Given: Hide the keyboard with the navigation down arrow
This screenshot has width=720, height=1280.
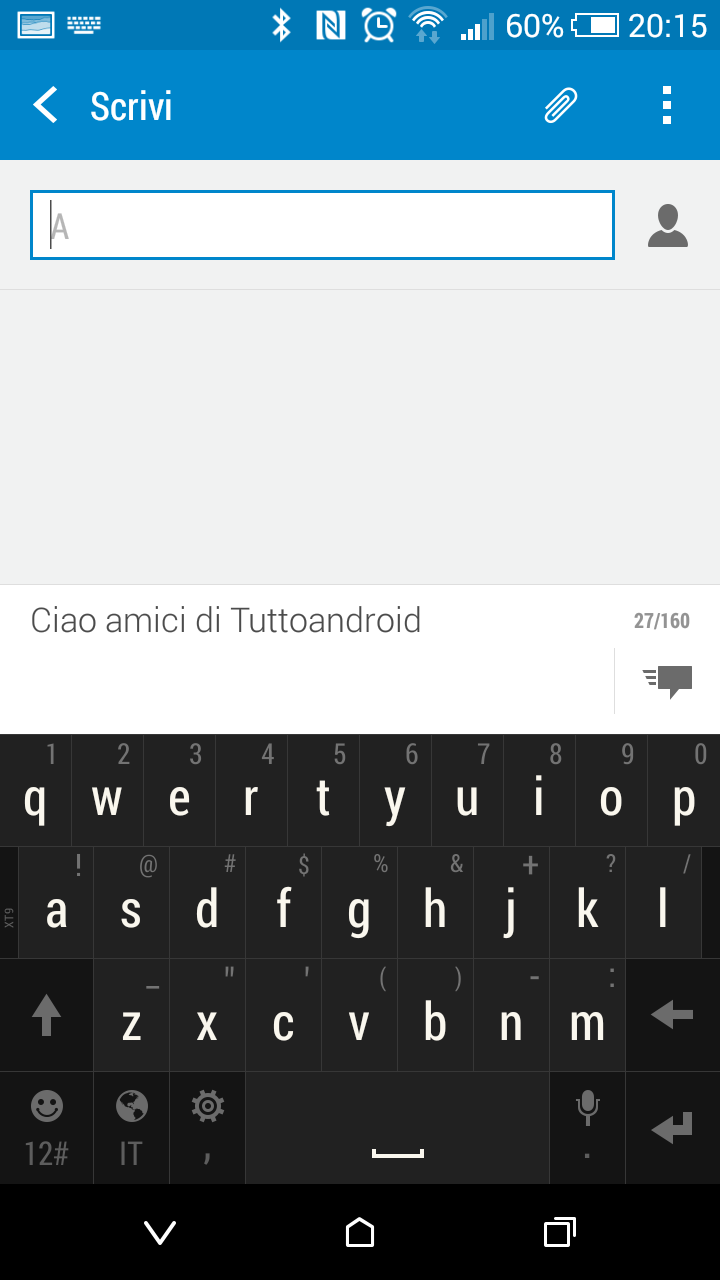Looking at the screenshot, I should pyautogui.click(x=160, y=1232).
